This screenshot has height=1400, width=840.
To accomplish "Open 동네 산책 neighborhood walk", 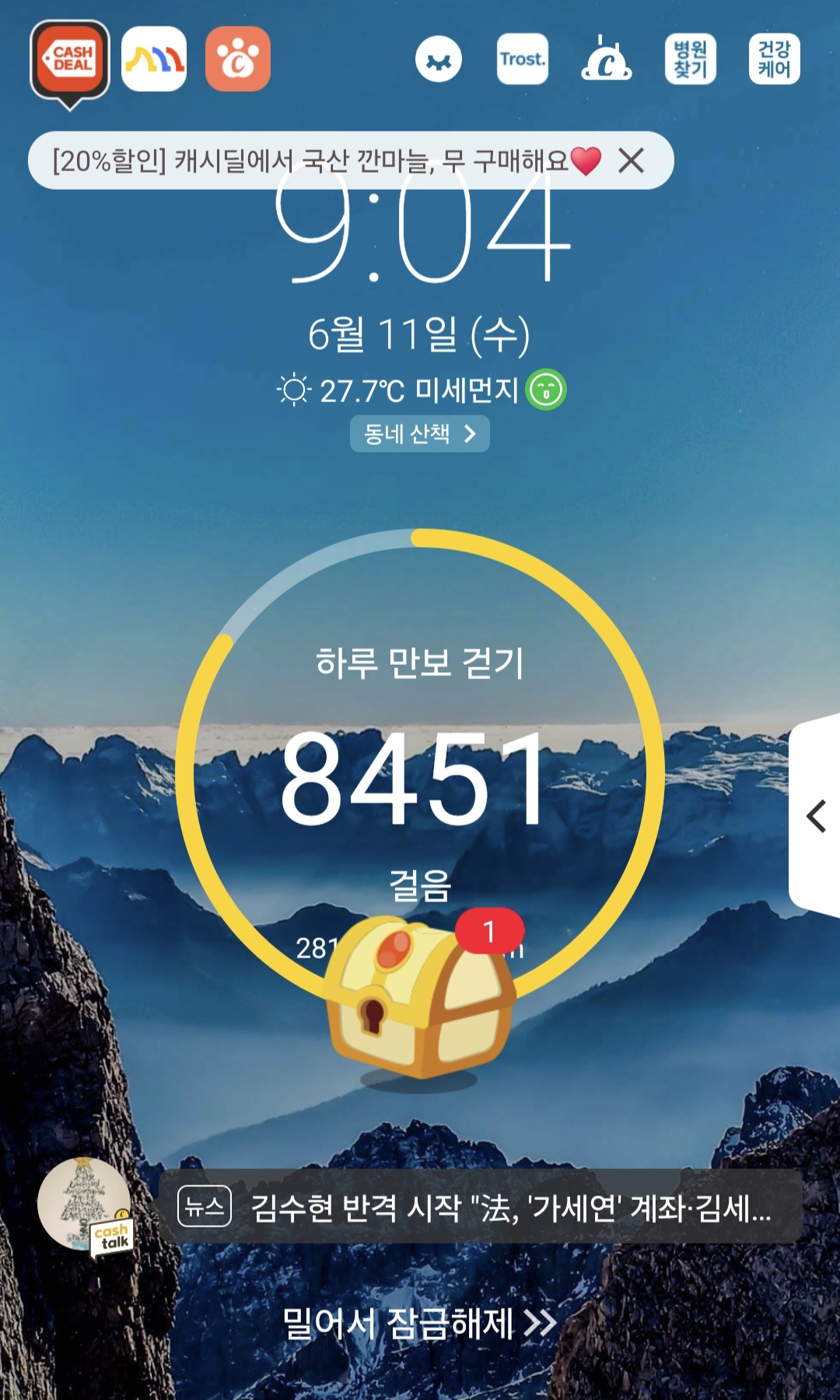I will tap(420, 433).
